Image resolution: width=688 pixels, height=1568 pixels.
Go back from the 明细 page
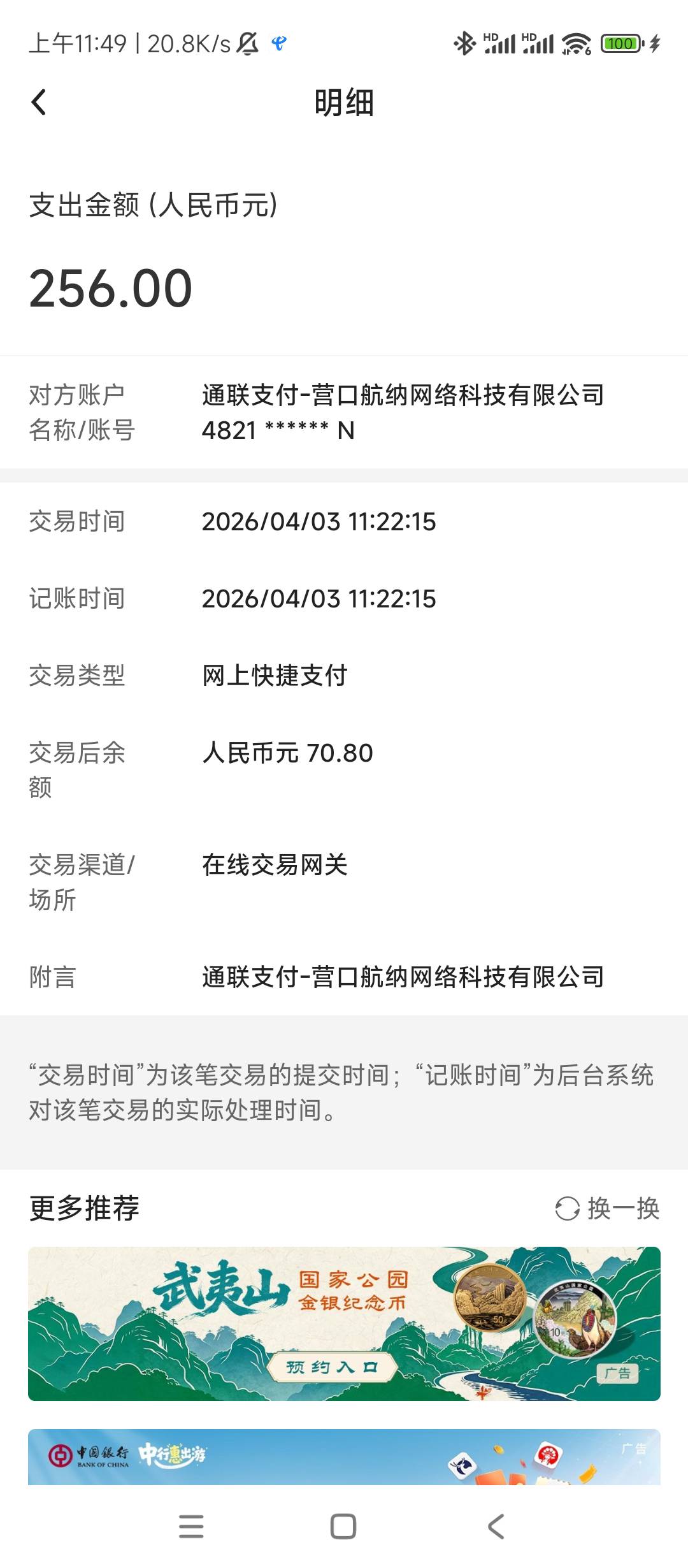pos(39,102)
